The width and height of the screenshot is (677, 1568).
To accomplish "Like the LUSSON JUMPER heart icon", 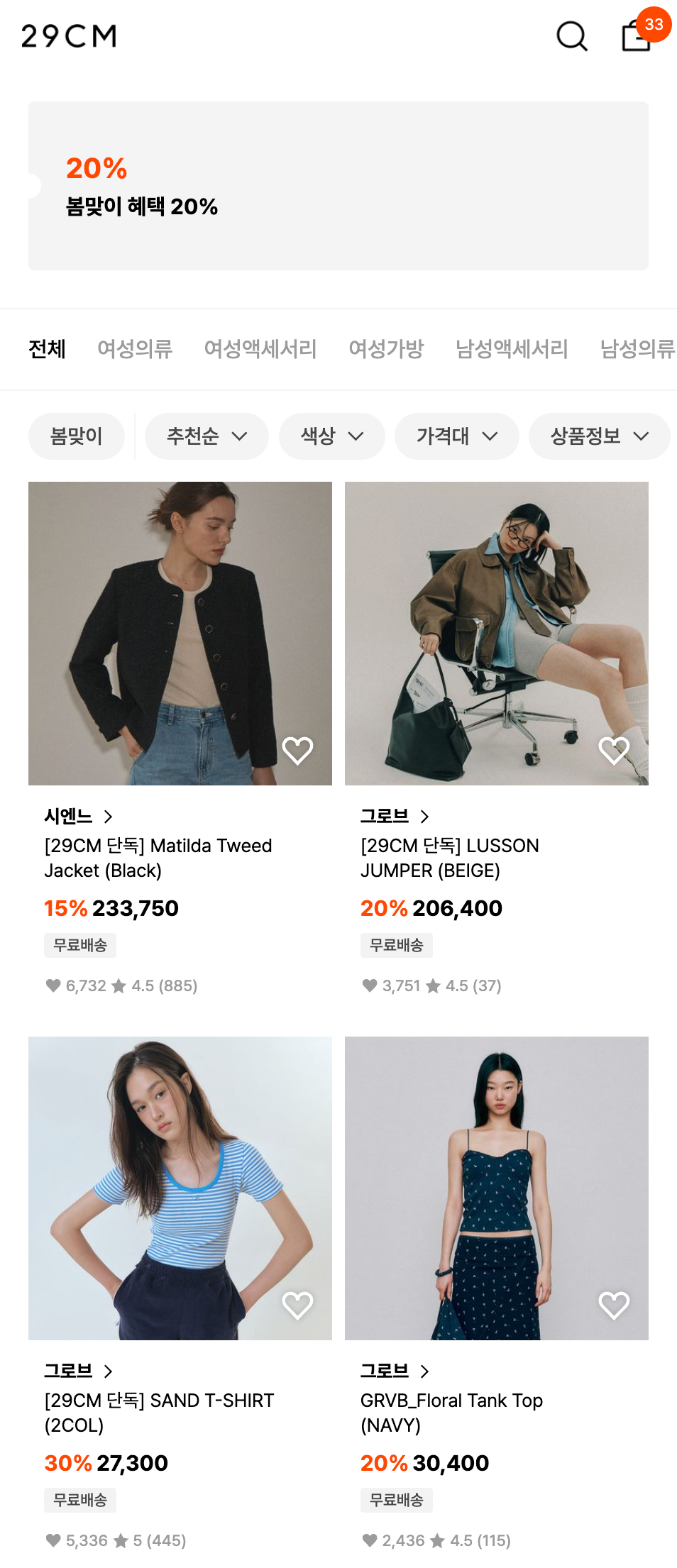I will (x=614, y=751).
